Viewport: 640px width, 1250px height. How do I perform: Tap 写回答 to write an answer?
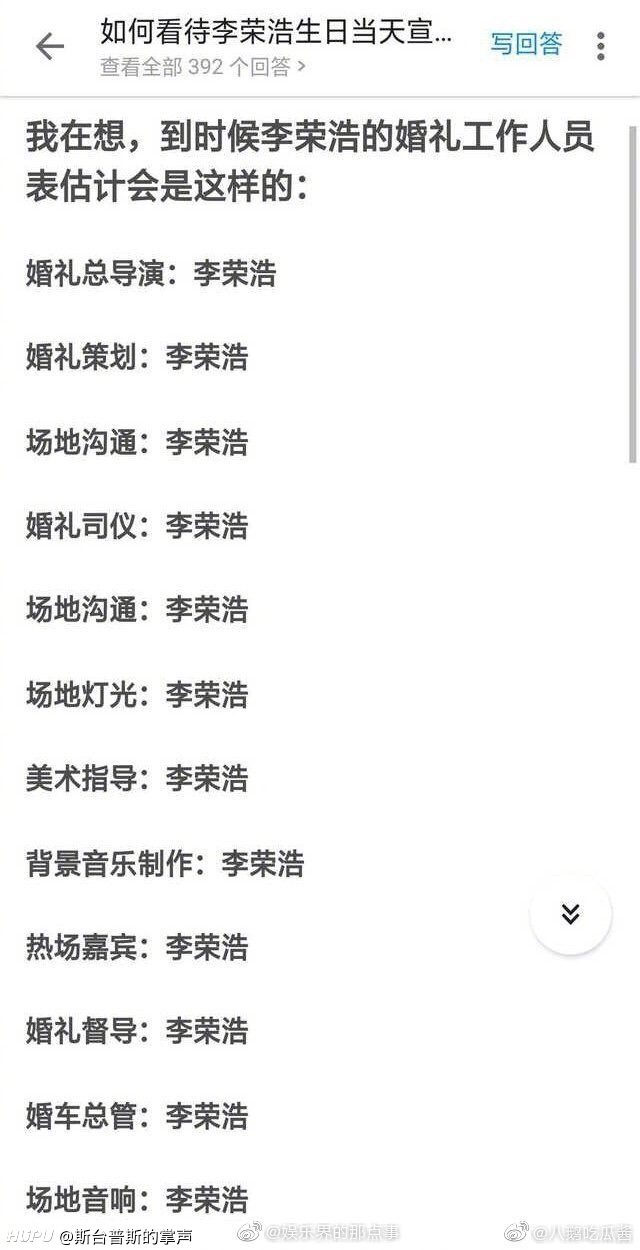click(x=526, y=44)
